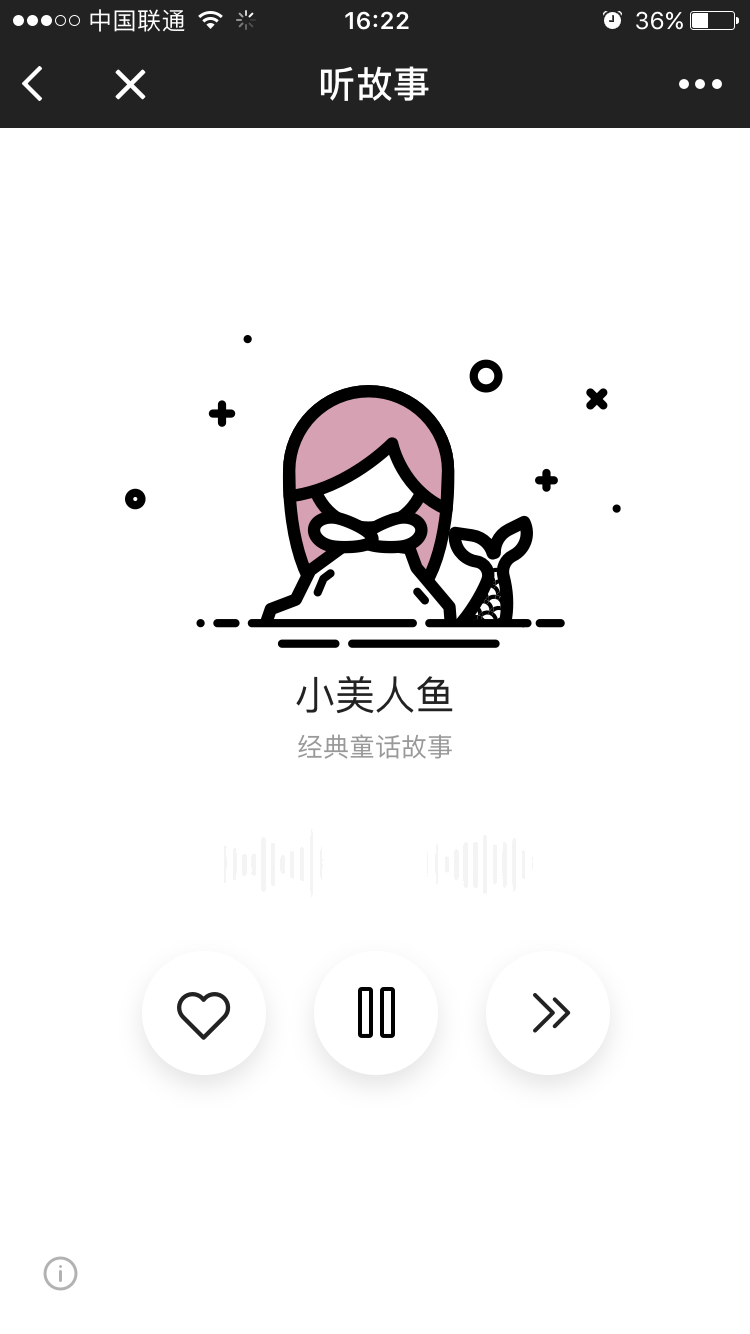Close the 听故事 page
Image resolution: width=750 pixels, height=1334 pixels.
(130, 84)
